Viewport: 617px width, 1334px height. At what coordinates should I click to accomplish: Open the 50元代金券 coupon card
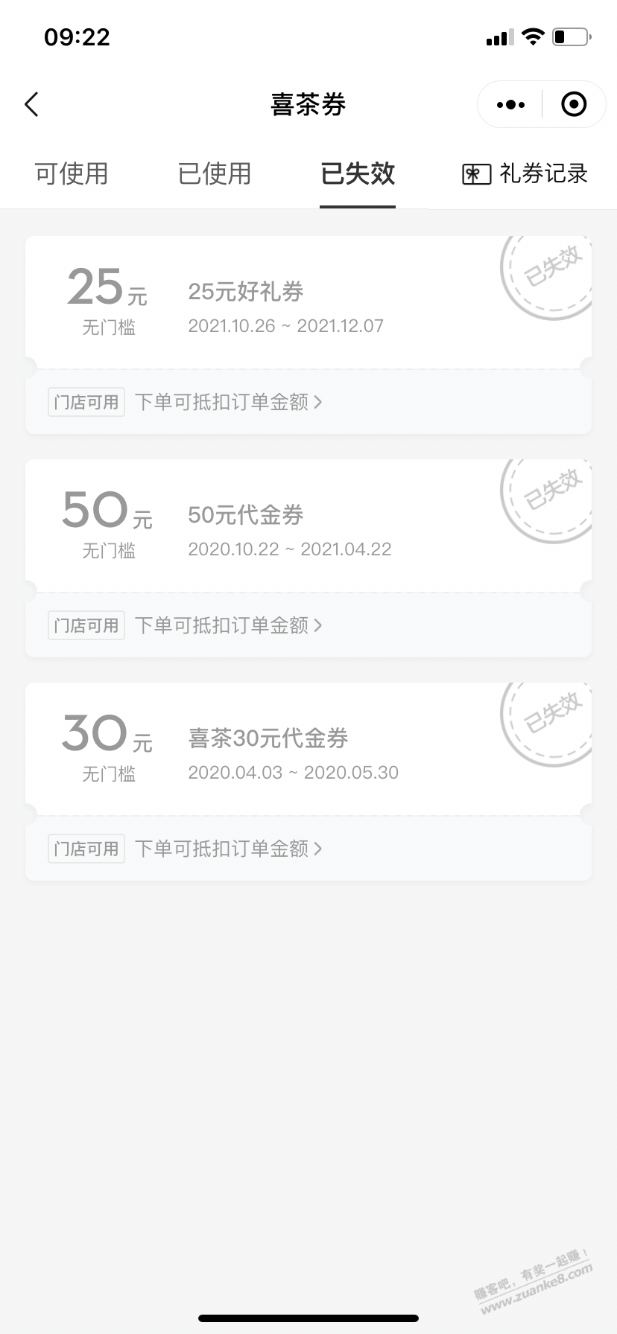[x=308, y=525]
